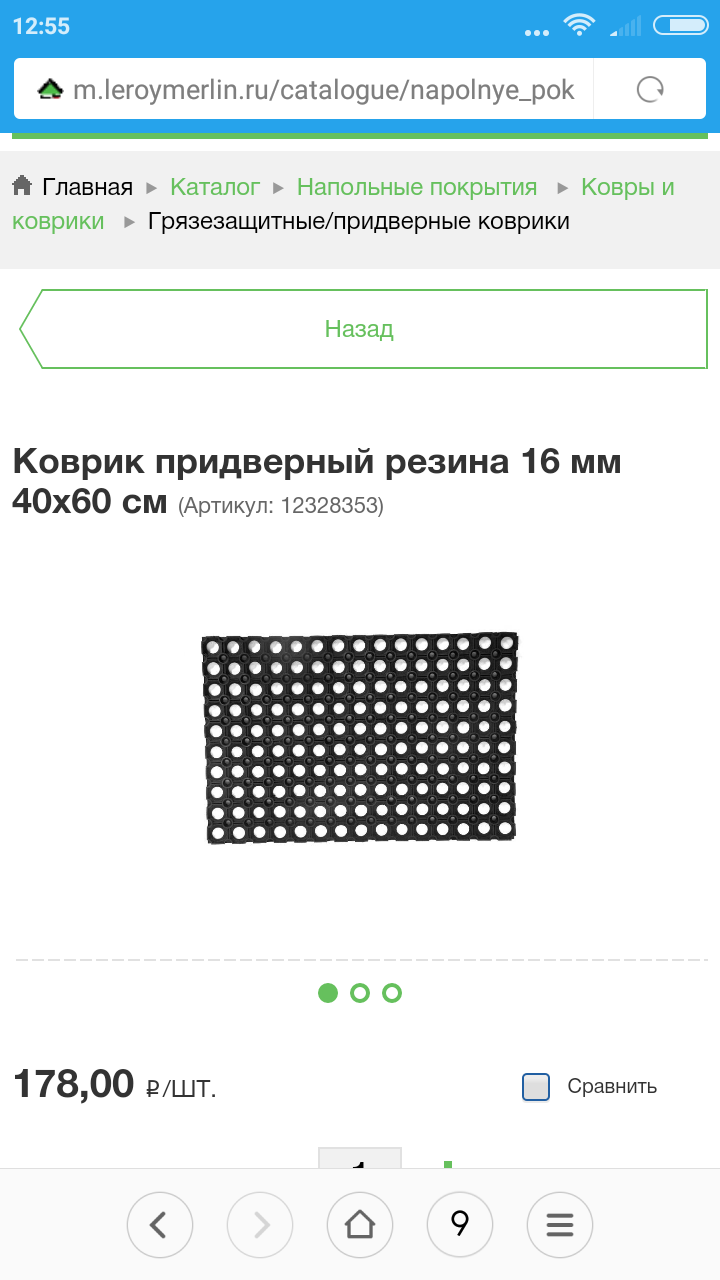
Task: Check the Сравнить checkbox
Action: [x=536, y=1087]
